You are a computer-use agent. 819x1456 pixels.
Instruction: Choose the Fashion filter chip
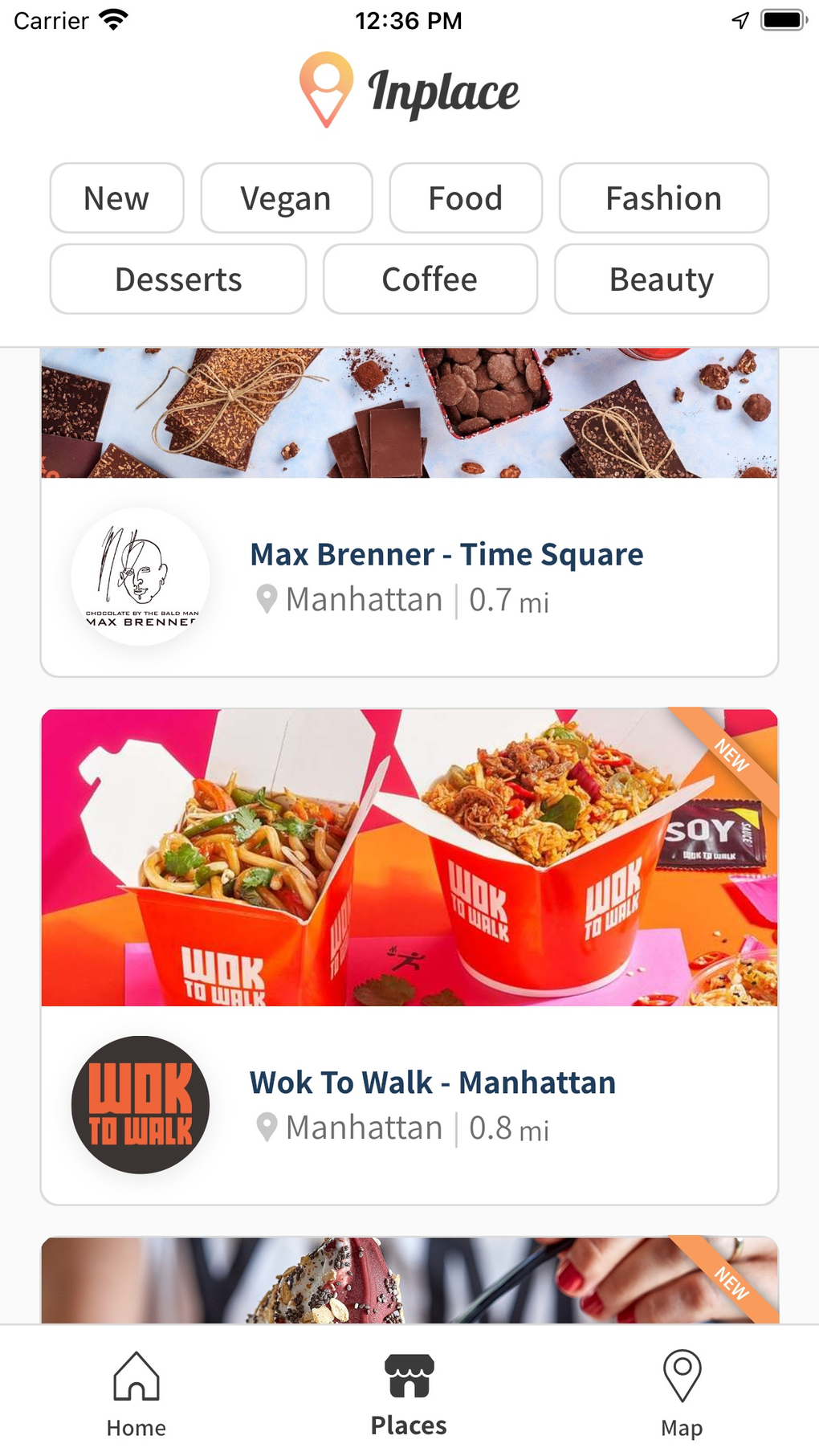pyautogui.click(x=663, y=198)
